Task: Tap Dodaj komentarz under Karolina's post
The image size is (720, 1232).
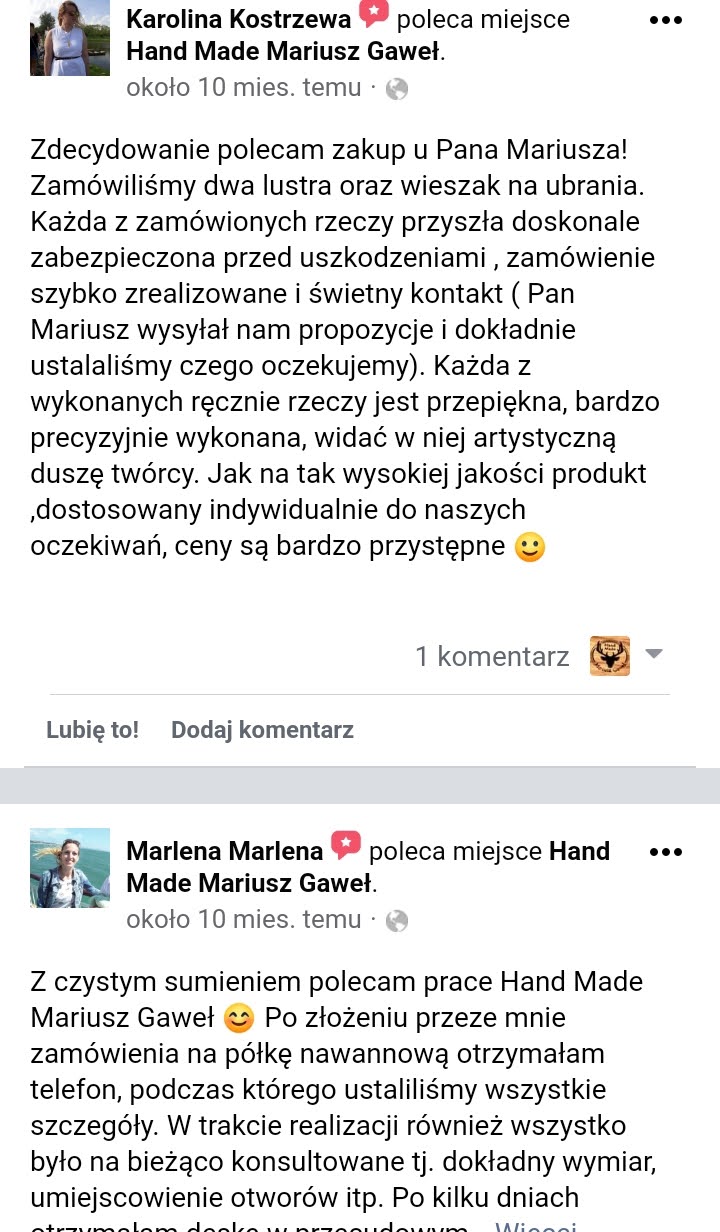Action: (x=262, y=730)
